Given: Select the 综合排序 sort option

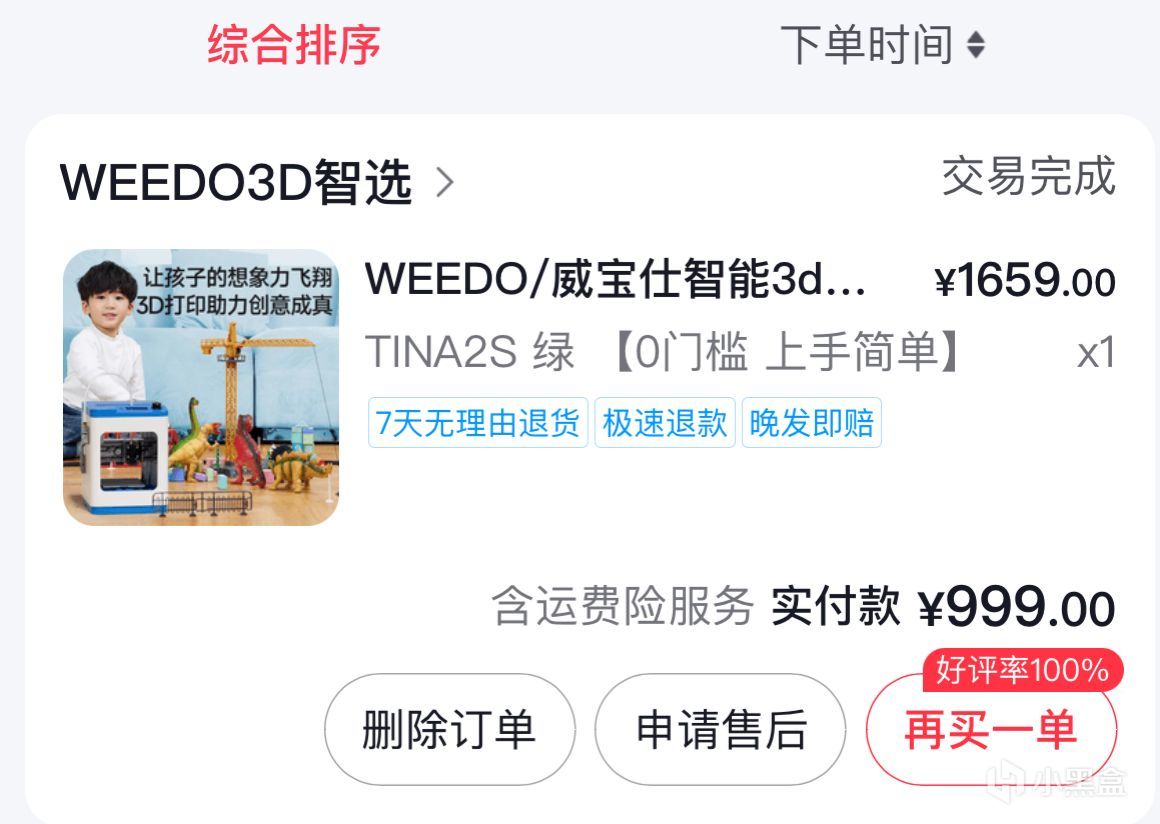Looking at the screenshot, I should pyautogui.click(x=294, y=45).
